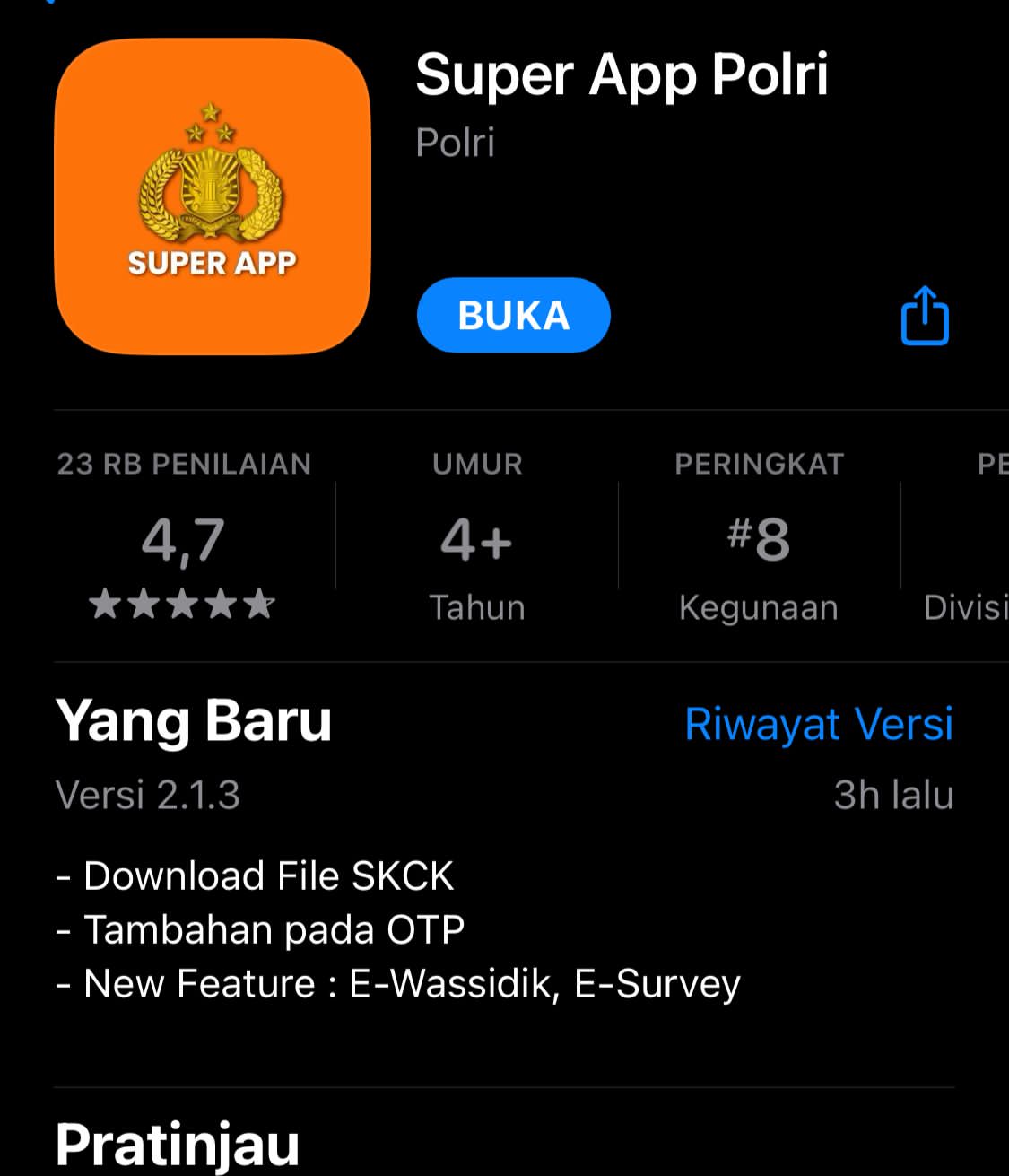1009x1176 pixels.
Task: Open the #8 Kegunaan ranking chart
Action: pyautogui.click(x=758, y=538)
